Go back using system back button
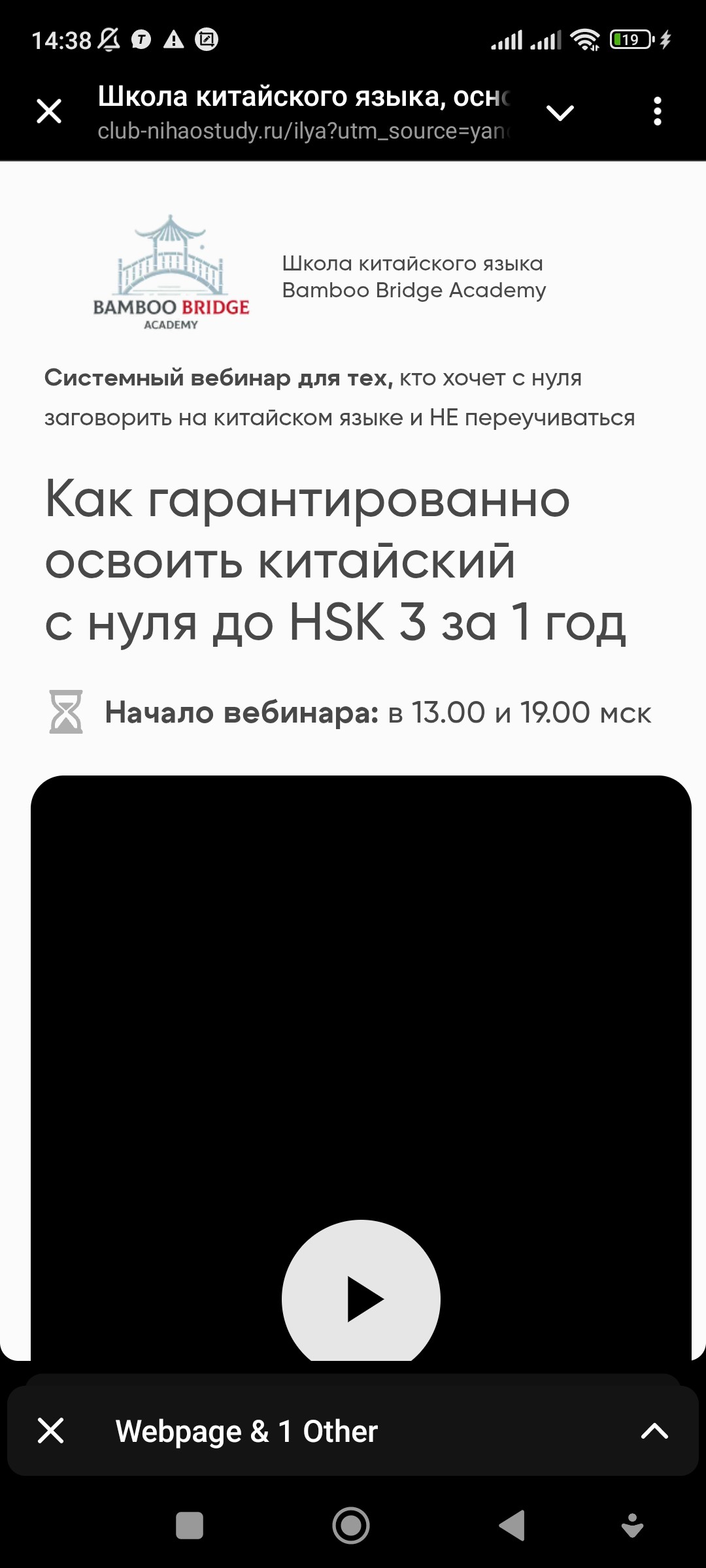706x1568 pixels. coord(512,1526)
